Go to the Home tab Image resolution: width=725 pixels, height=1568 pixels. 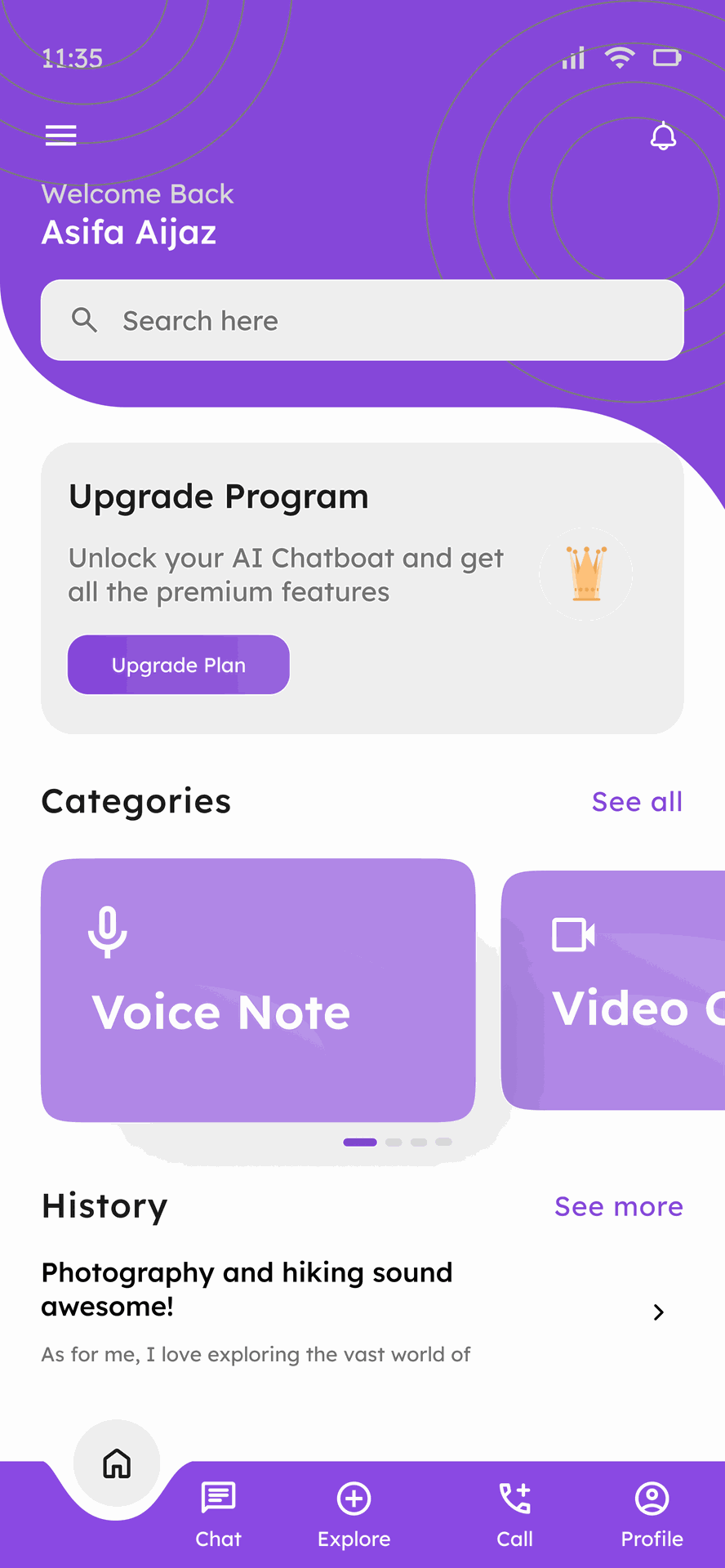117,1463
